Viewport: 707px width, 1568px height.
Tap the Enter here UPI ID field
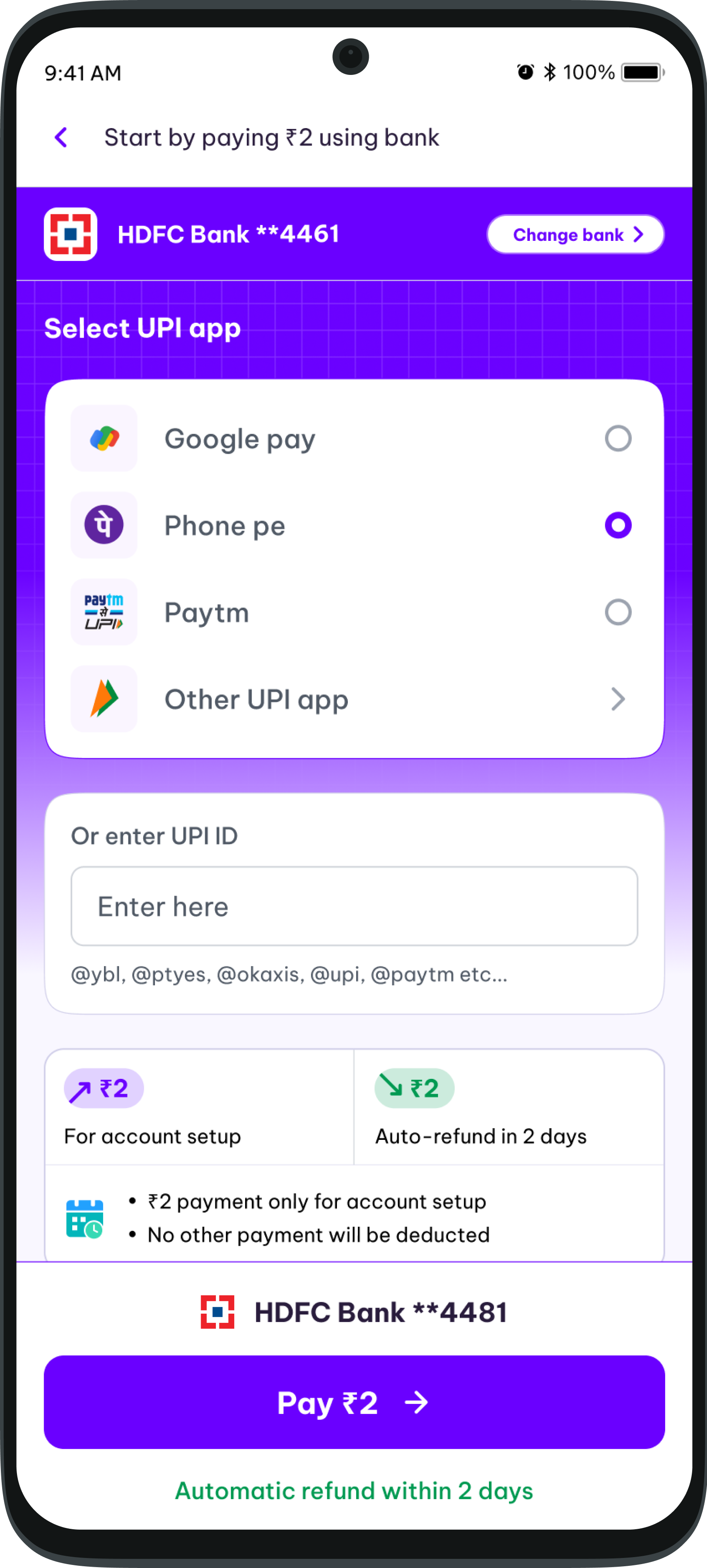tap(353, 906)
